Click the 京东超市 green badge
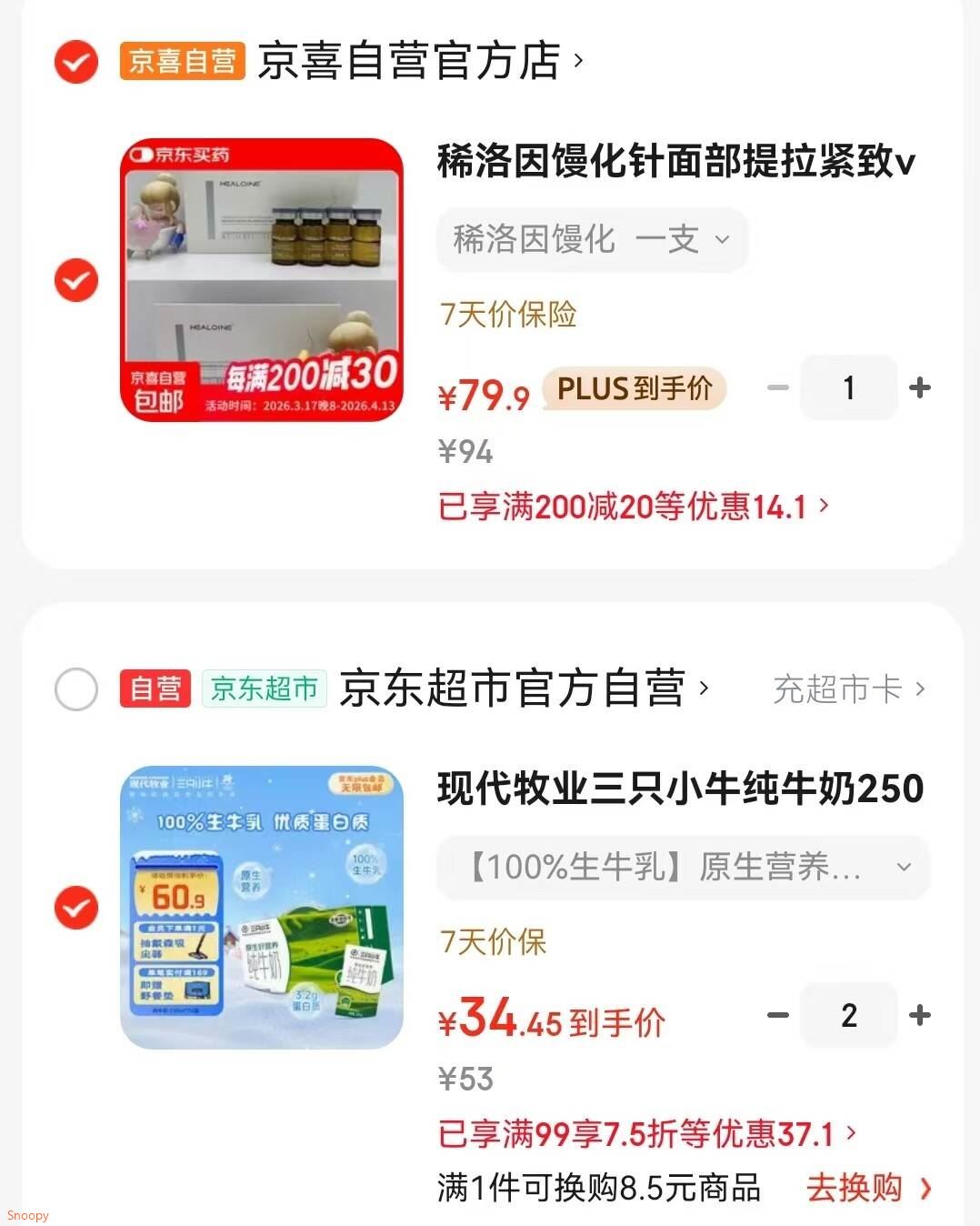This screenshot has height=1226, width=980. pyautogui.click(x=263, y=688)
